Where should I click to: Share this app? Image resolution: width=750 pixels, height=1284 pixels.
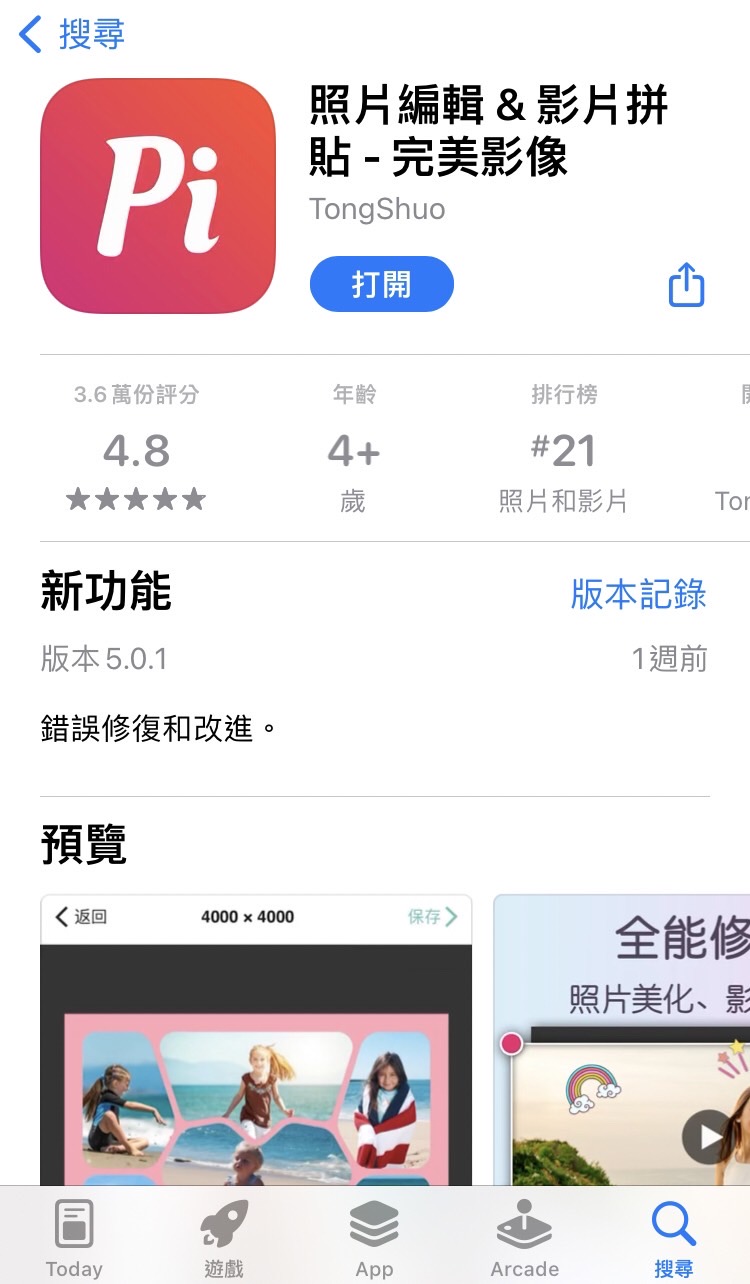pyautogui.click(x=686, y=285)
